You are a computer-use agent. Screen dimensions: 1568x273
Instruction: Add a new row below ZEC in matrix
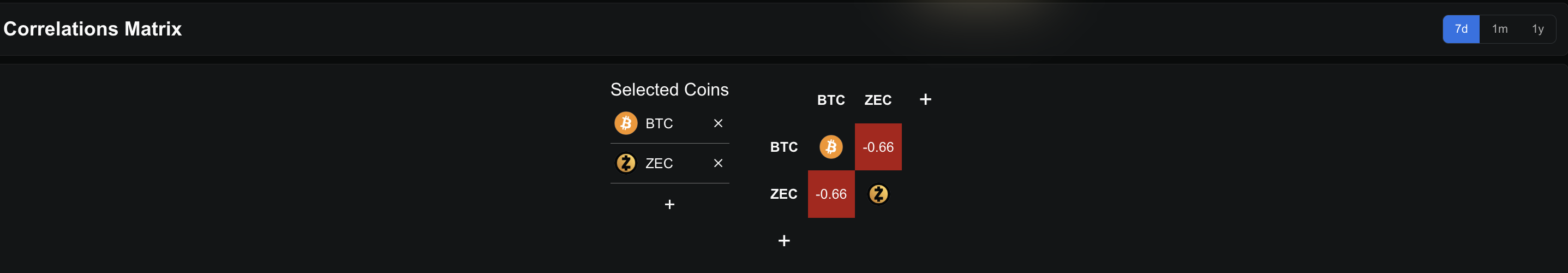pyautogui.click(x=783, y=241)
